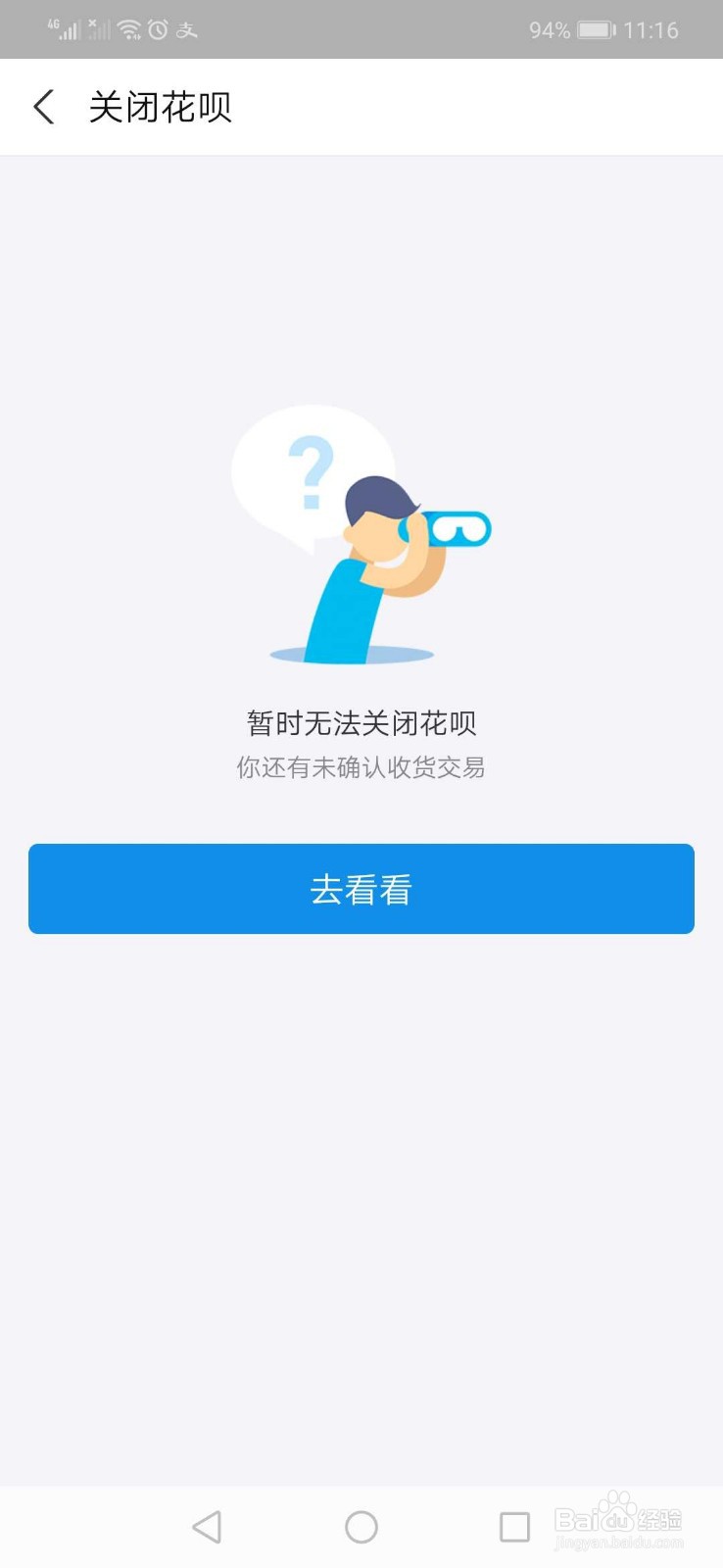Tap the 暂时无法关闭花呗 heading text

click(361, 722)
